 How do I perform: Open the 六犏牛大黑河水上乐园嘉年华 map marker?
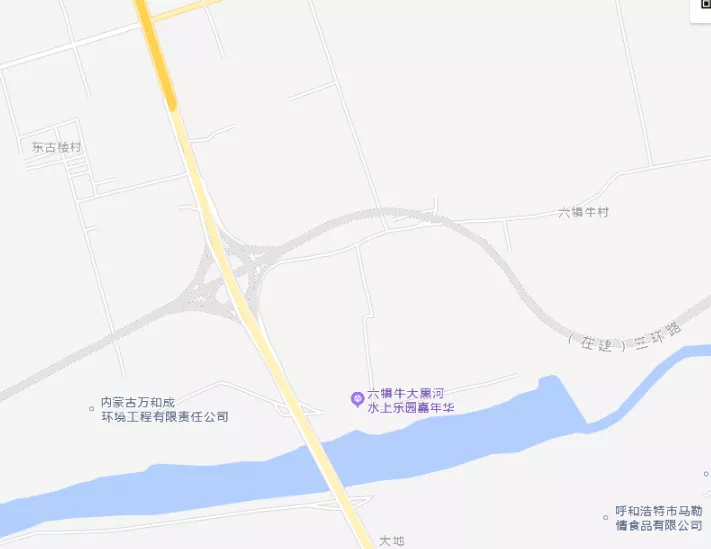(357, 399)
